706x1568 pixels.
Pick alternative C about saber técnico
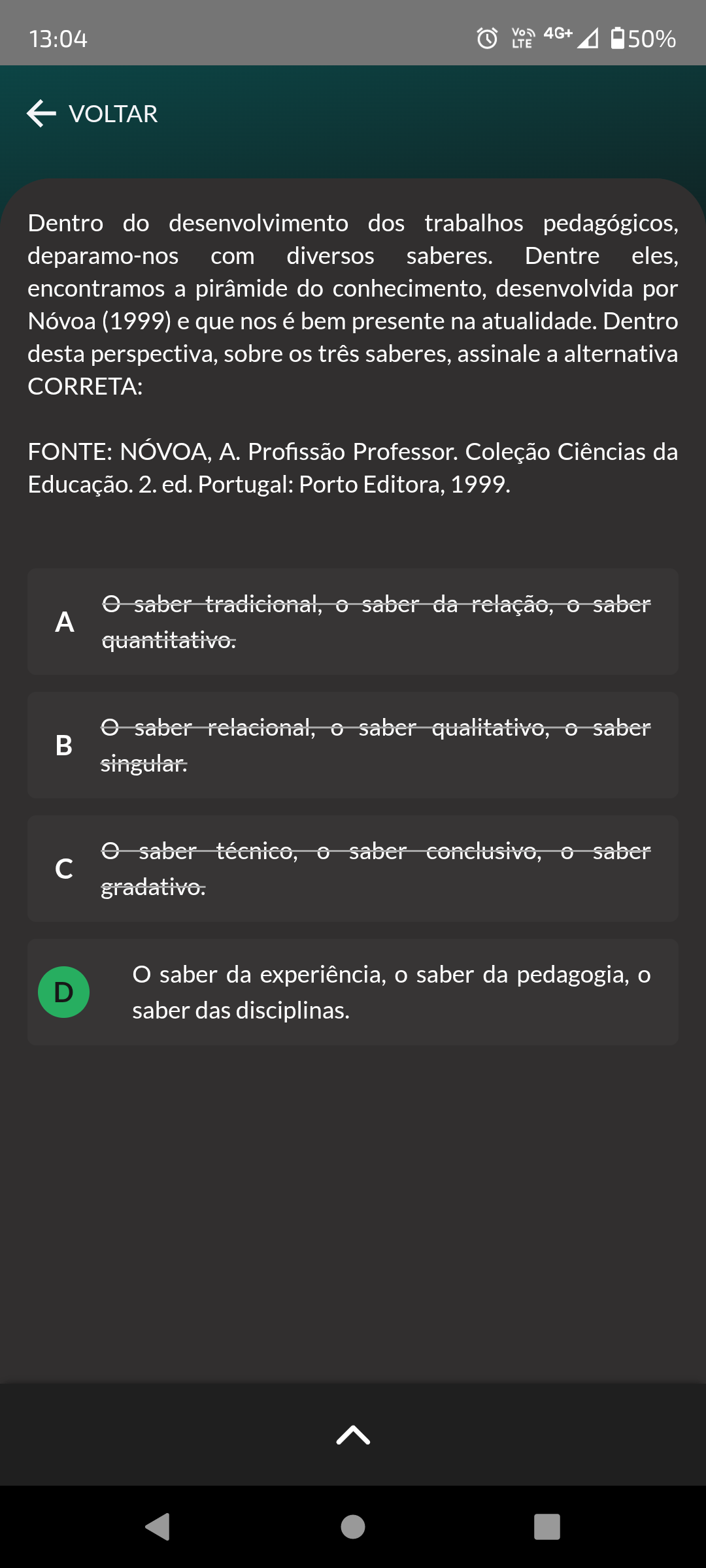point(353,868)
